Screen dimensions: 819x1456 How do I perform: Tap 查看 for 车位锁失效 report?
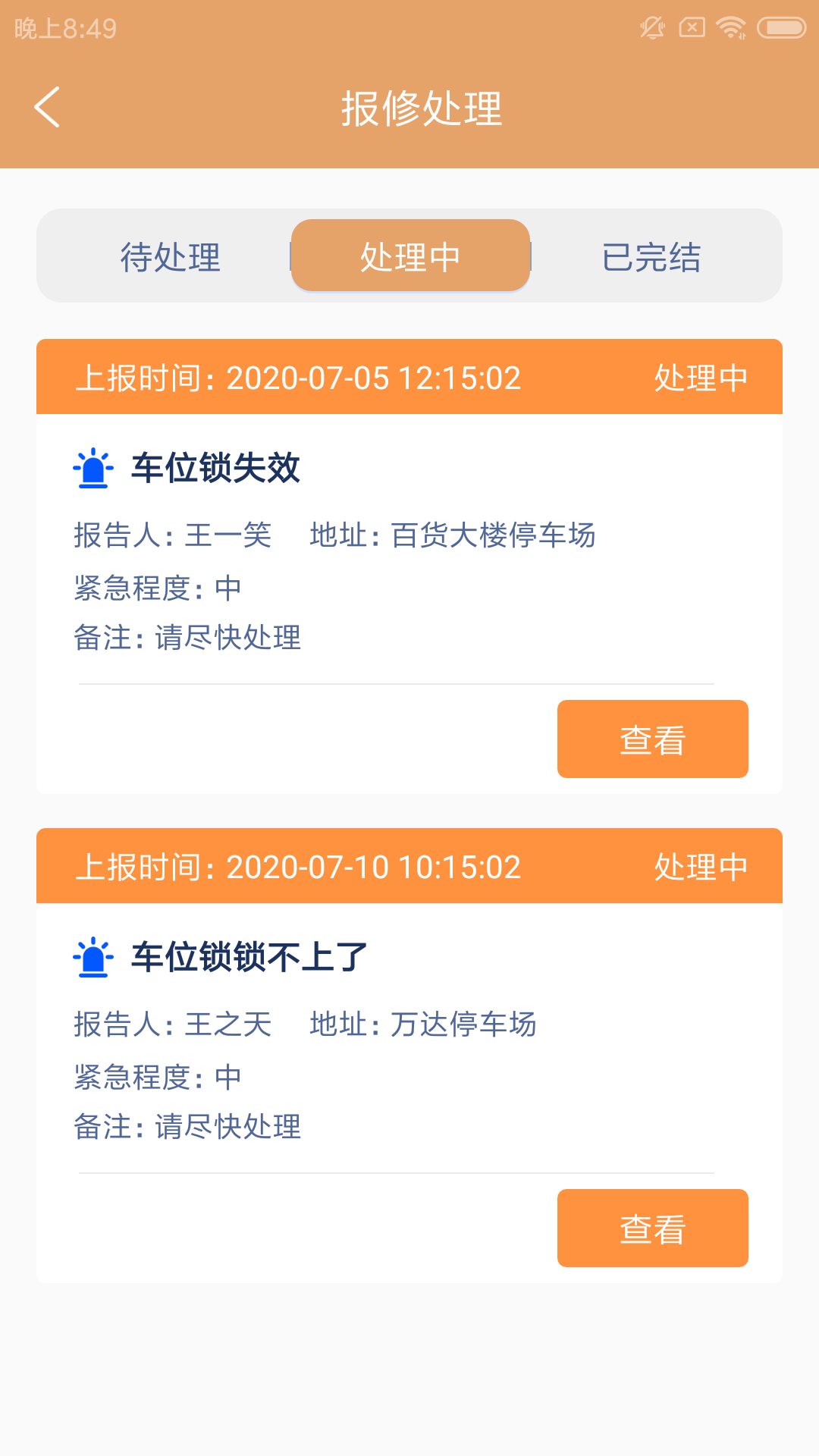point(652,739)
